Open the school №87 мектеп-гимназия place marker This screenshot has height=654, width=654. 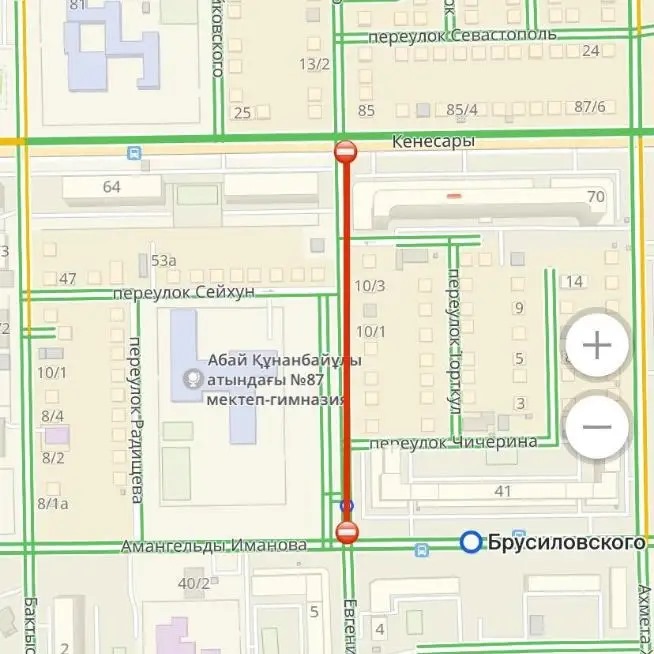click(x=191, y=380)
